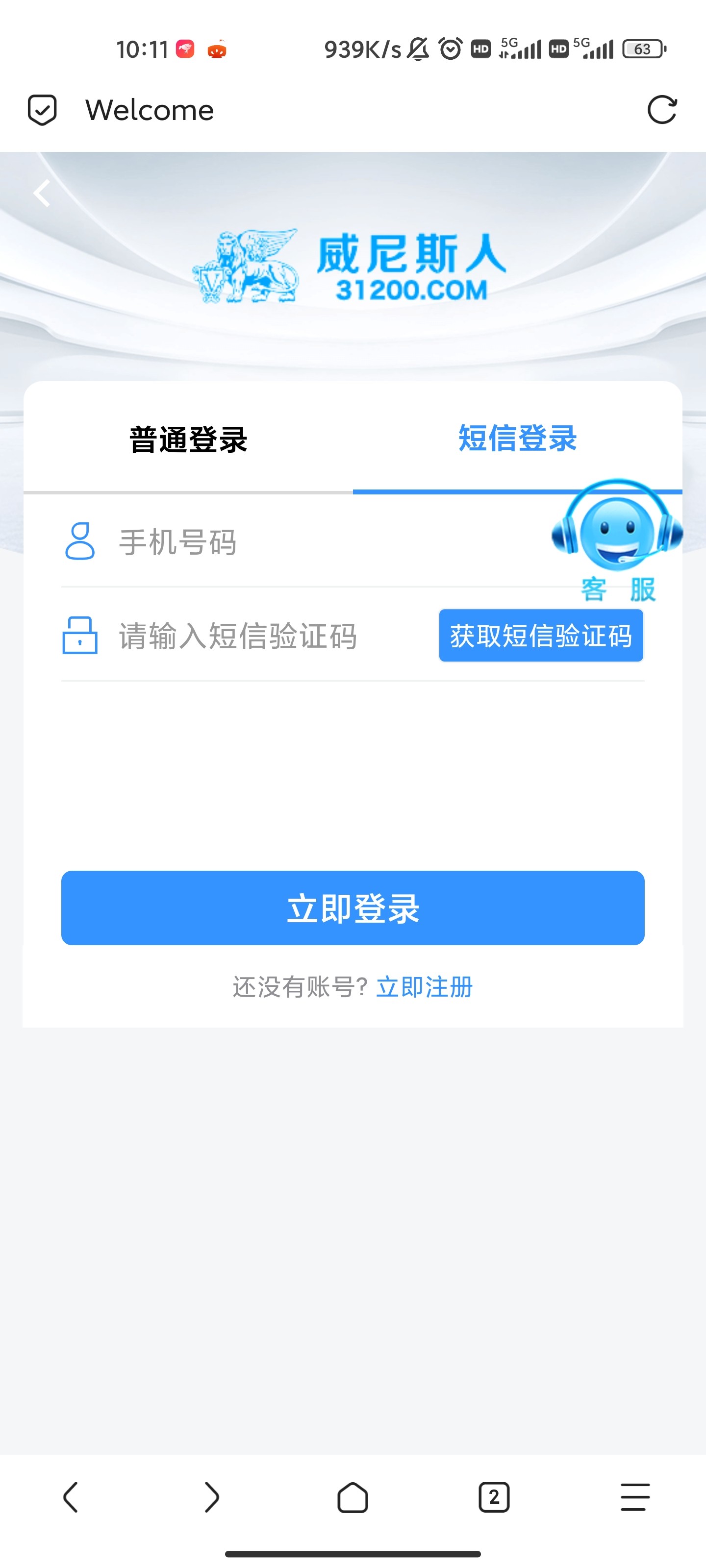Select the 短信登录 tab
This screenshot has height=1568, width=706.
517,439
